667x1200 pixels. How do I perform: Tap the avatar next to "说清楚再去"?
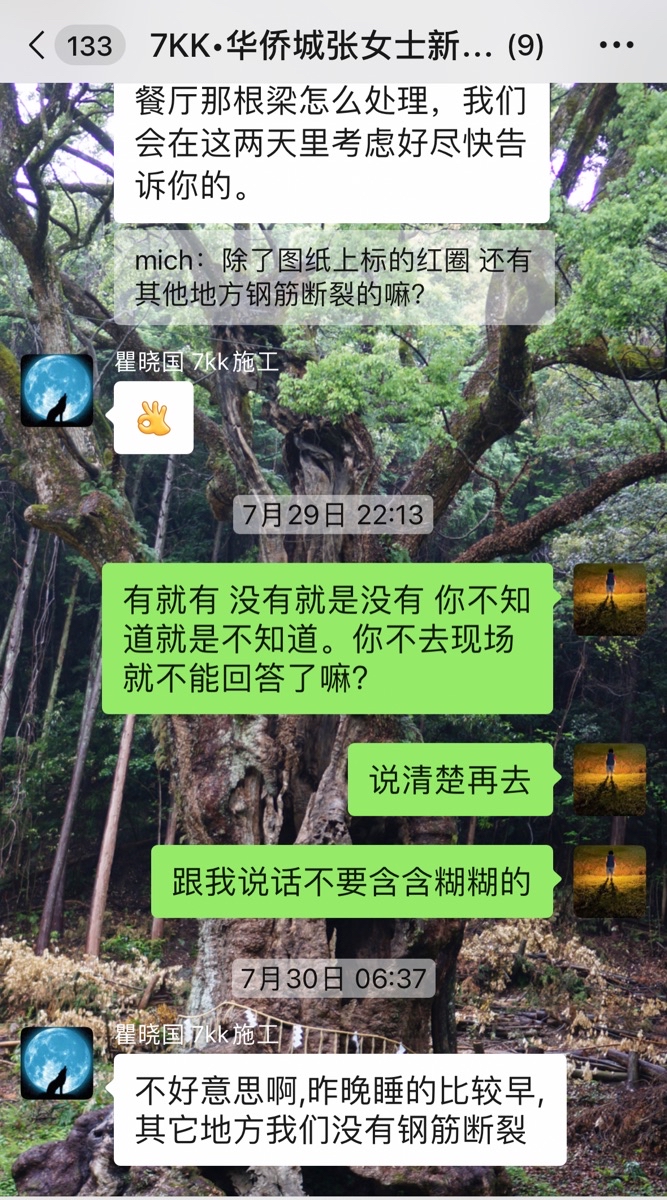pyautogui.click(x=609, y=779)
